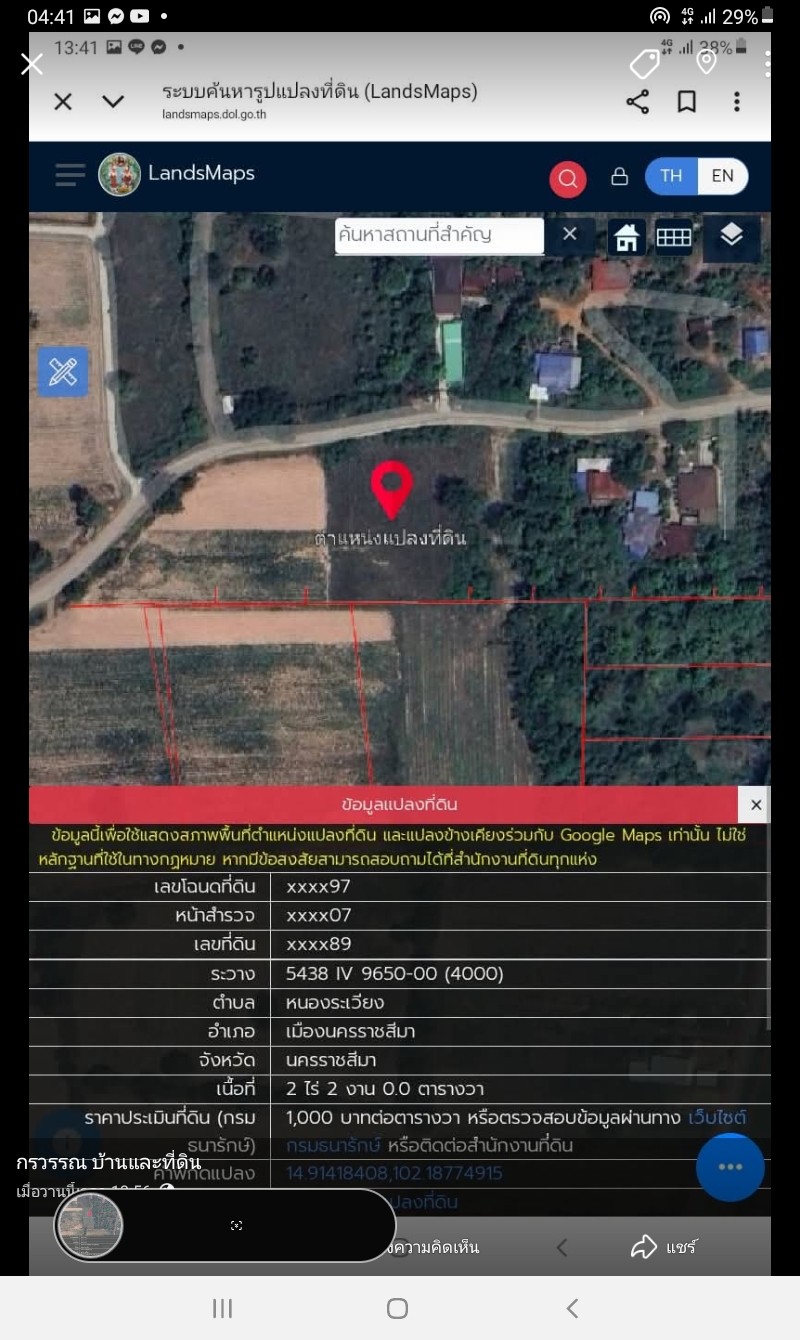Tap the blue floating more-options button
This screenshot has width=800, height=1340.
tap(730, 1167)
